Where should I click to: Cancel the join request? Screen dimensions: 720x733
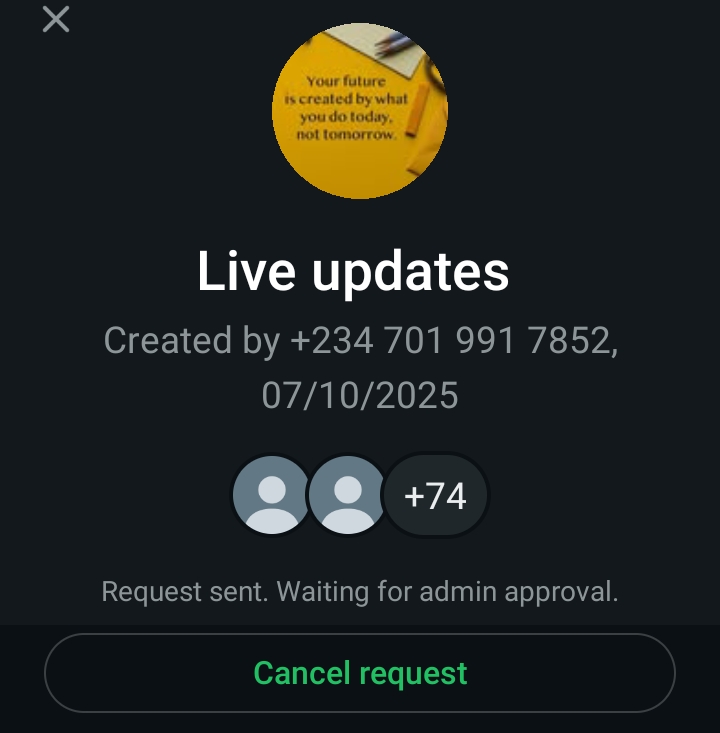click(360, 673)
